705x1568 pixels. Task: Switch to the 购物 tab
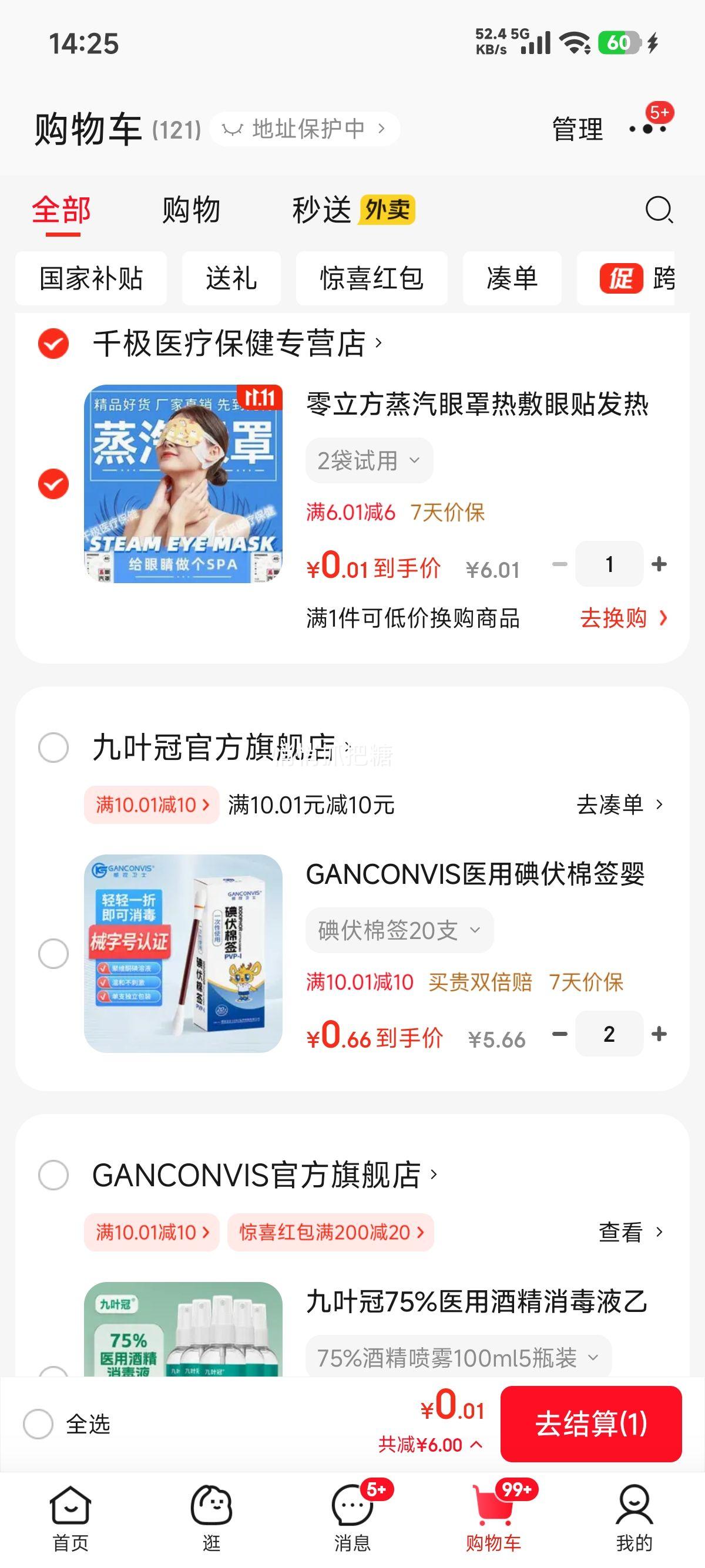[x=191, y=210]
